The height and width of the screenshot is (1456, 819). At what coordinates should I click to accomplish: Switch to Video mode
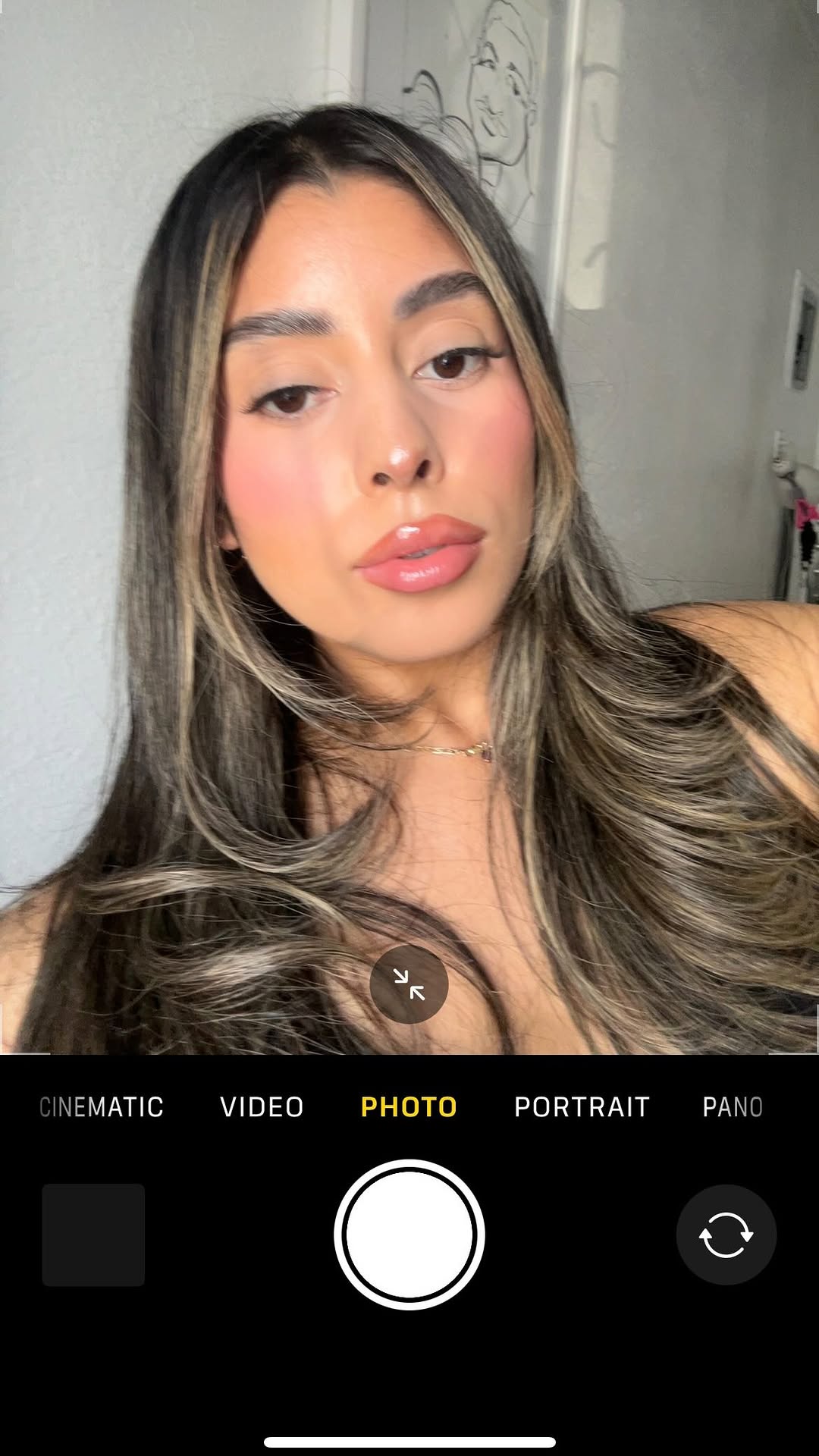click(x=262, y=1107)
